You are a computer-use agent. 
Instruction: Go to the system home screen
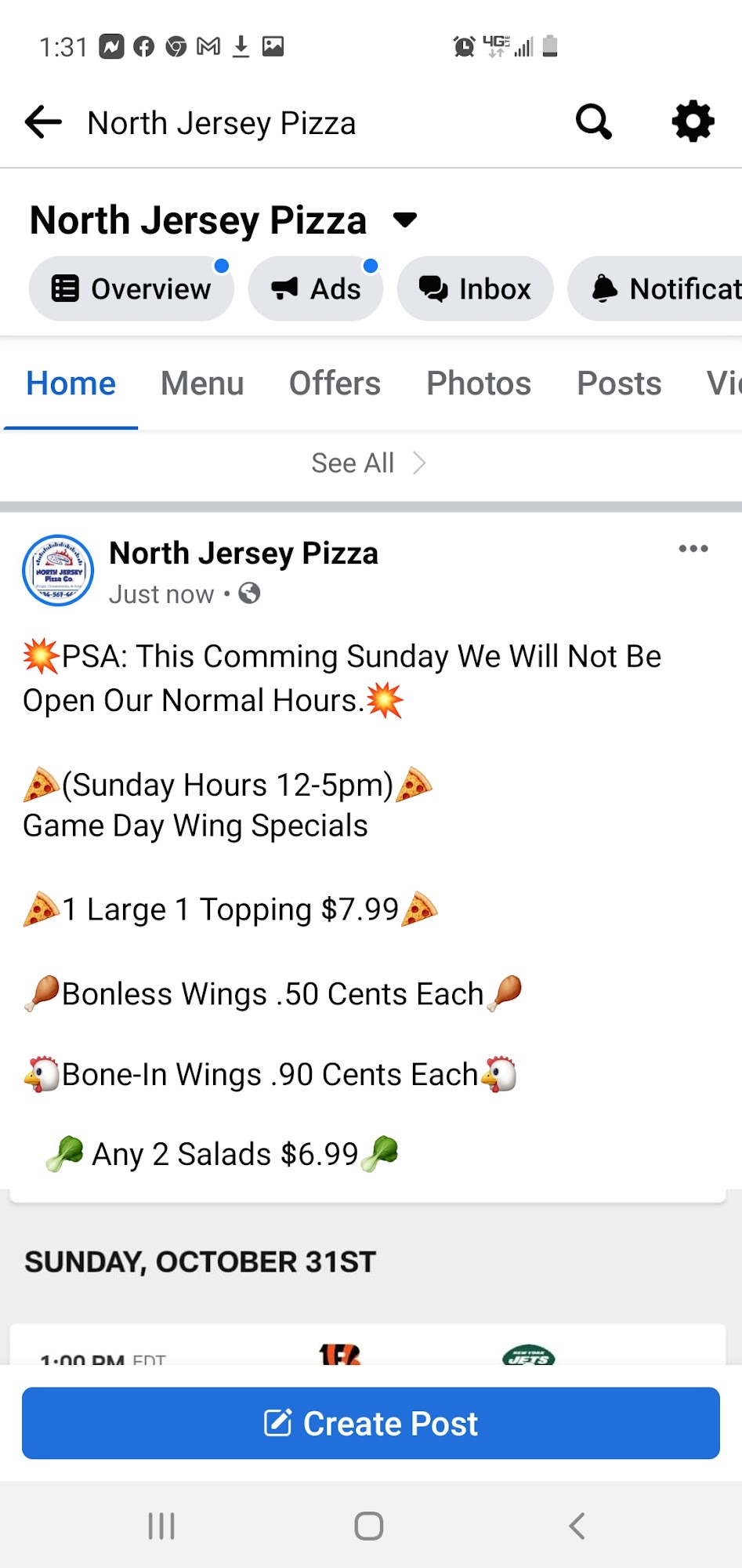369,1526
